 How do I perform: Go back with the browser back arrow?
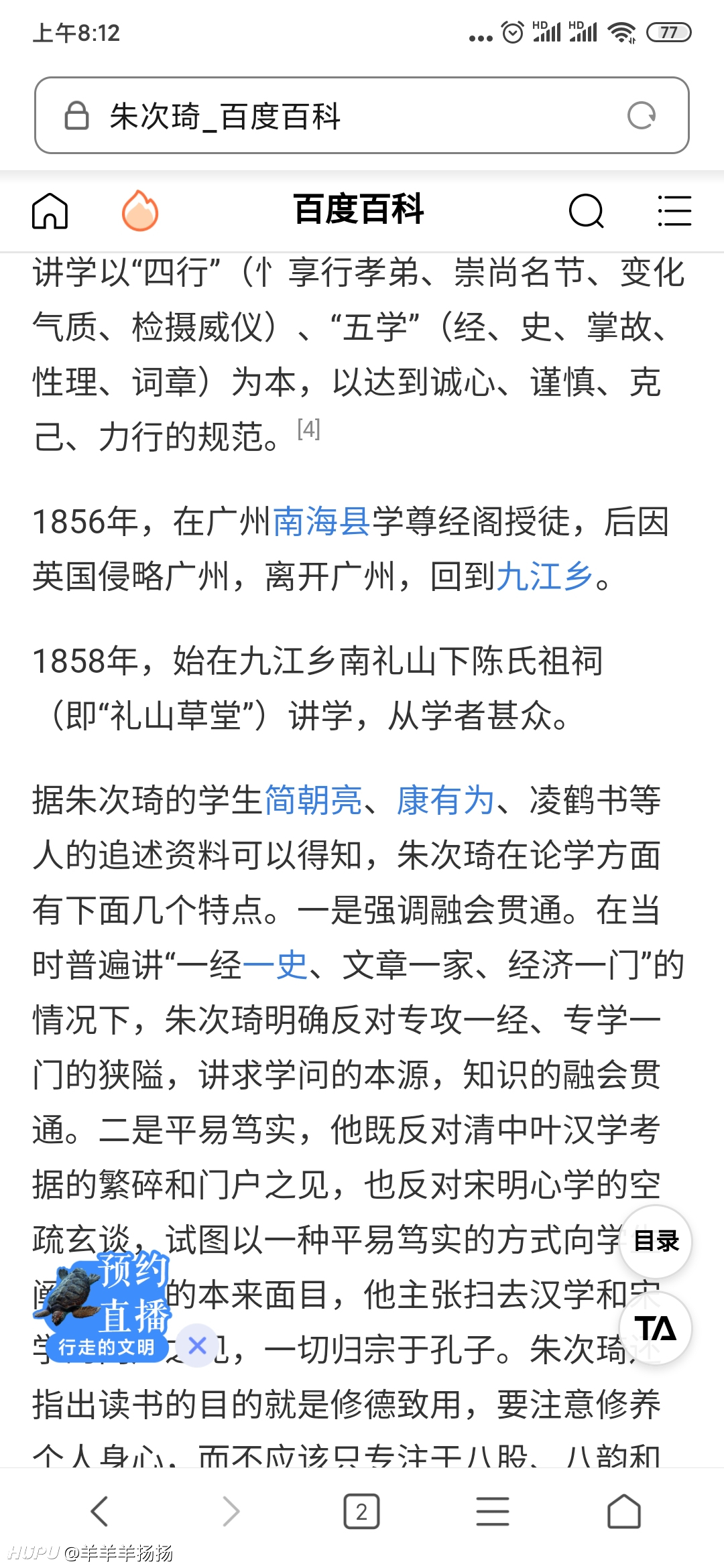point(99,1512)
